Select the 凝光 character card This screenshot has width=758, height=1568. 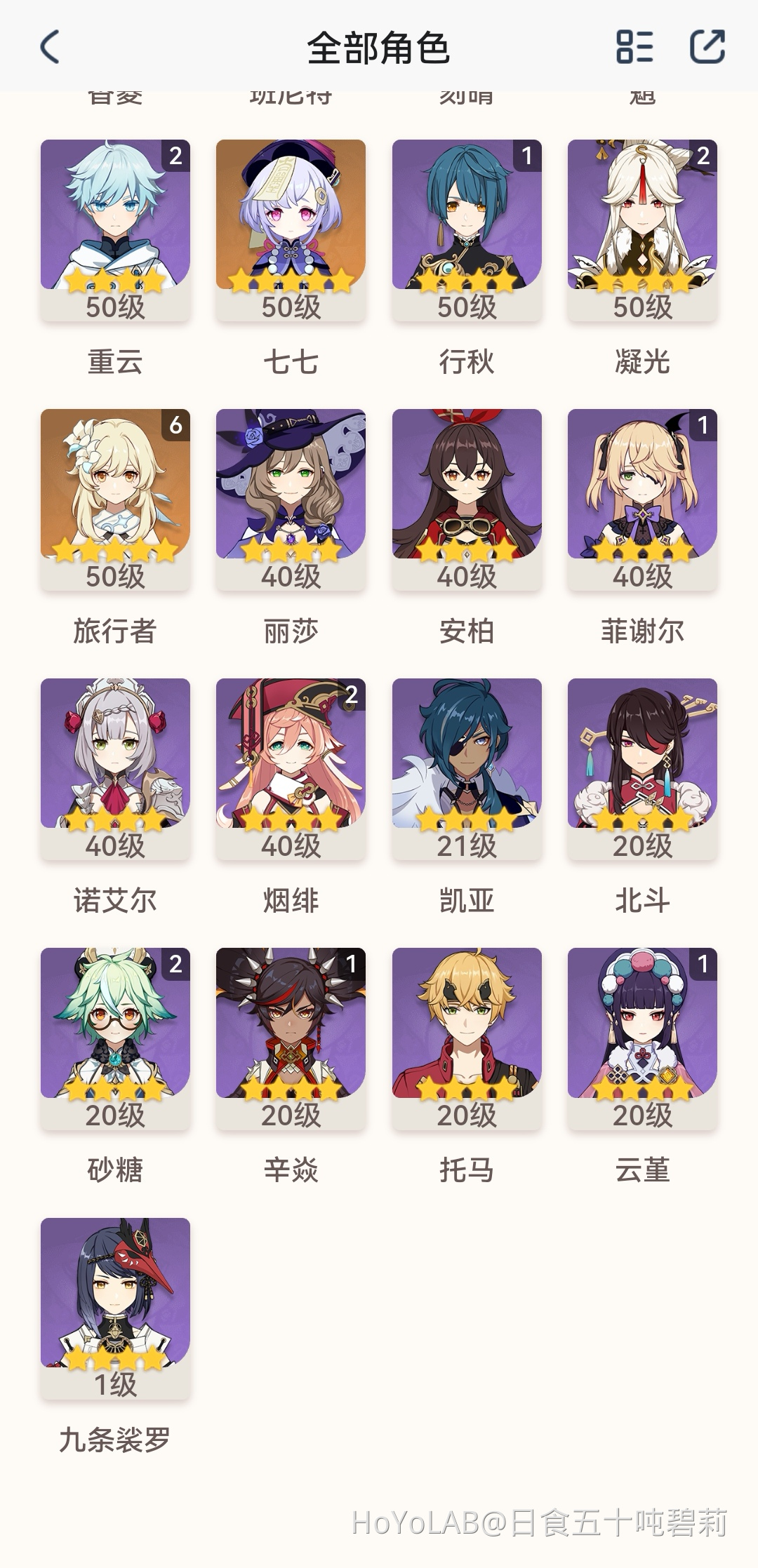(642, 230)
